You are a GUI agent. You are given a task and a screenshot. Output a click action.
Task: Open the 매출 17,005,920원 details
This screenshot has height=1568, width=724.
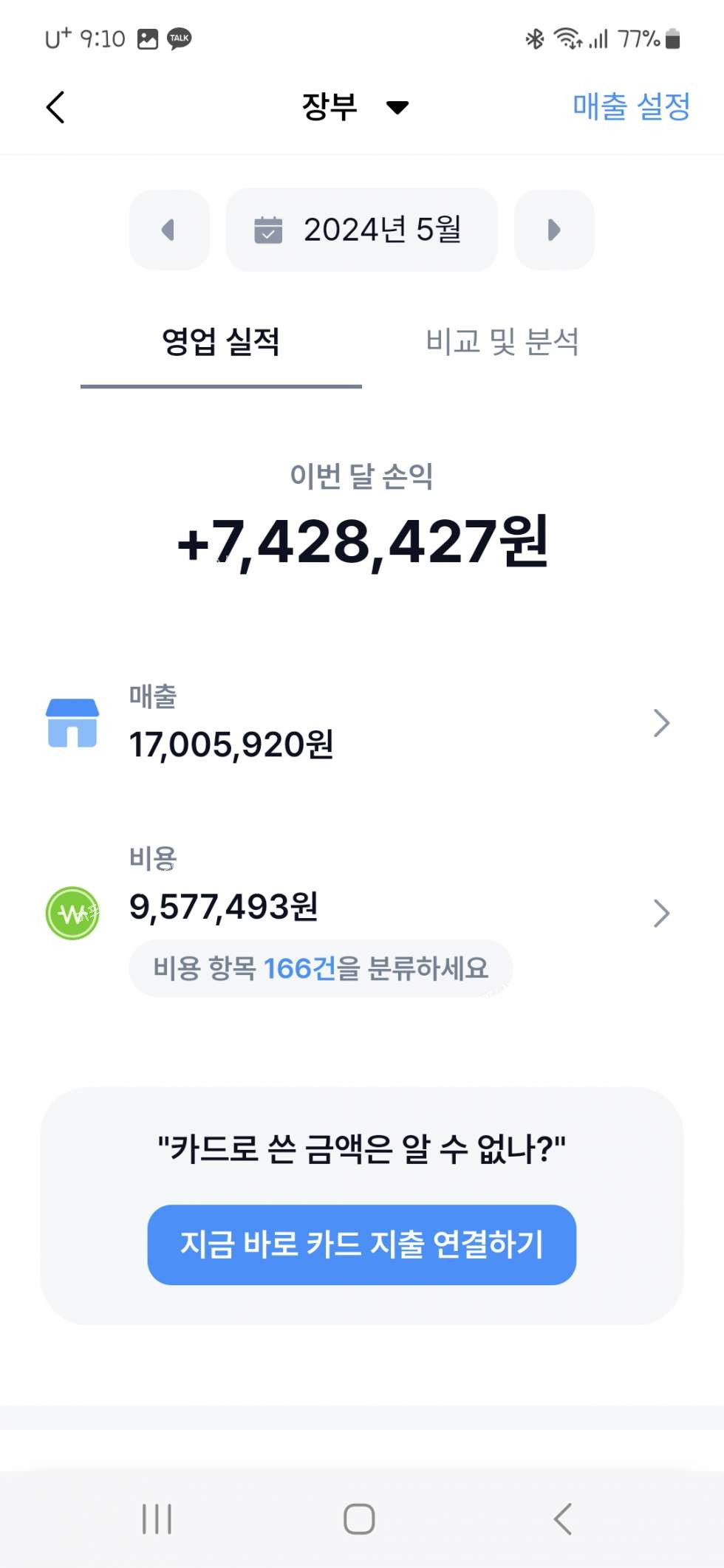[x=361, y=723]
